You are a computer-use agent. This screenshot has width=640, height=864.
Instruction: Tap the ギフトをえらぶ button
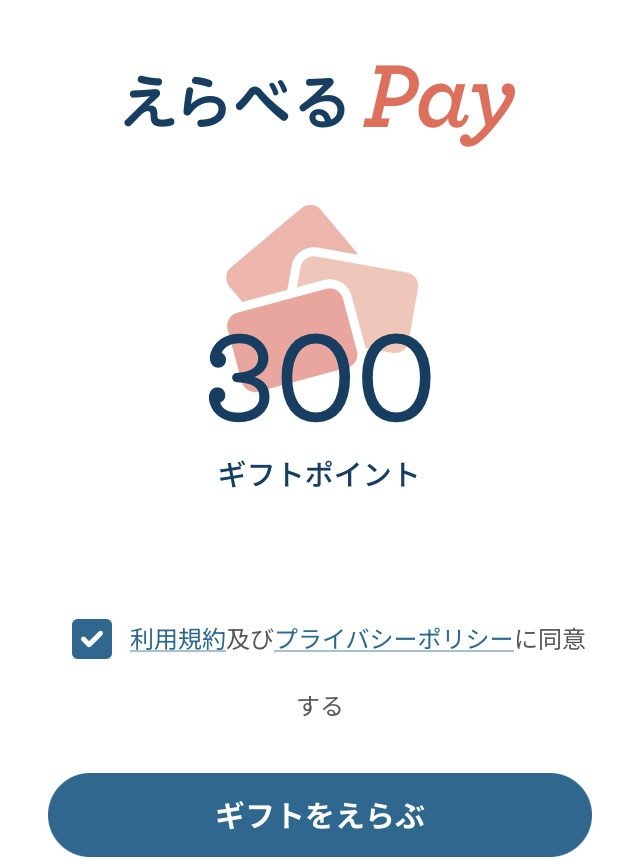click(320, 816)
